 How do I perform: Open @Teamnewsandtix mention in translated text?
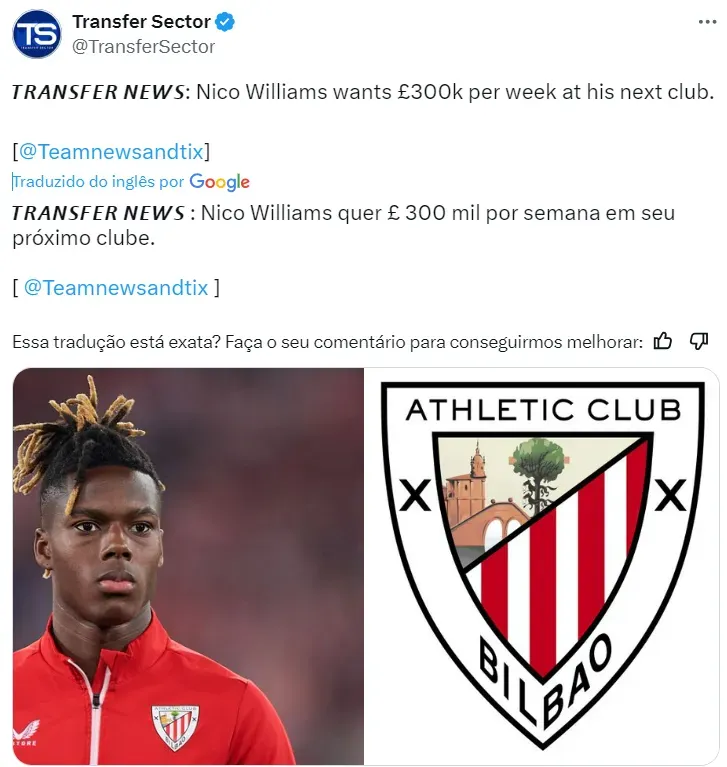pyautogui.click(x=116, y=288)
